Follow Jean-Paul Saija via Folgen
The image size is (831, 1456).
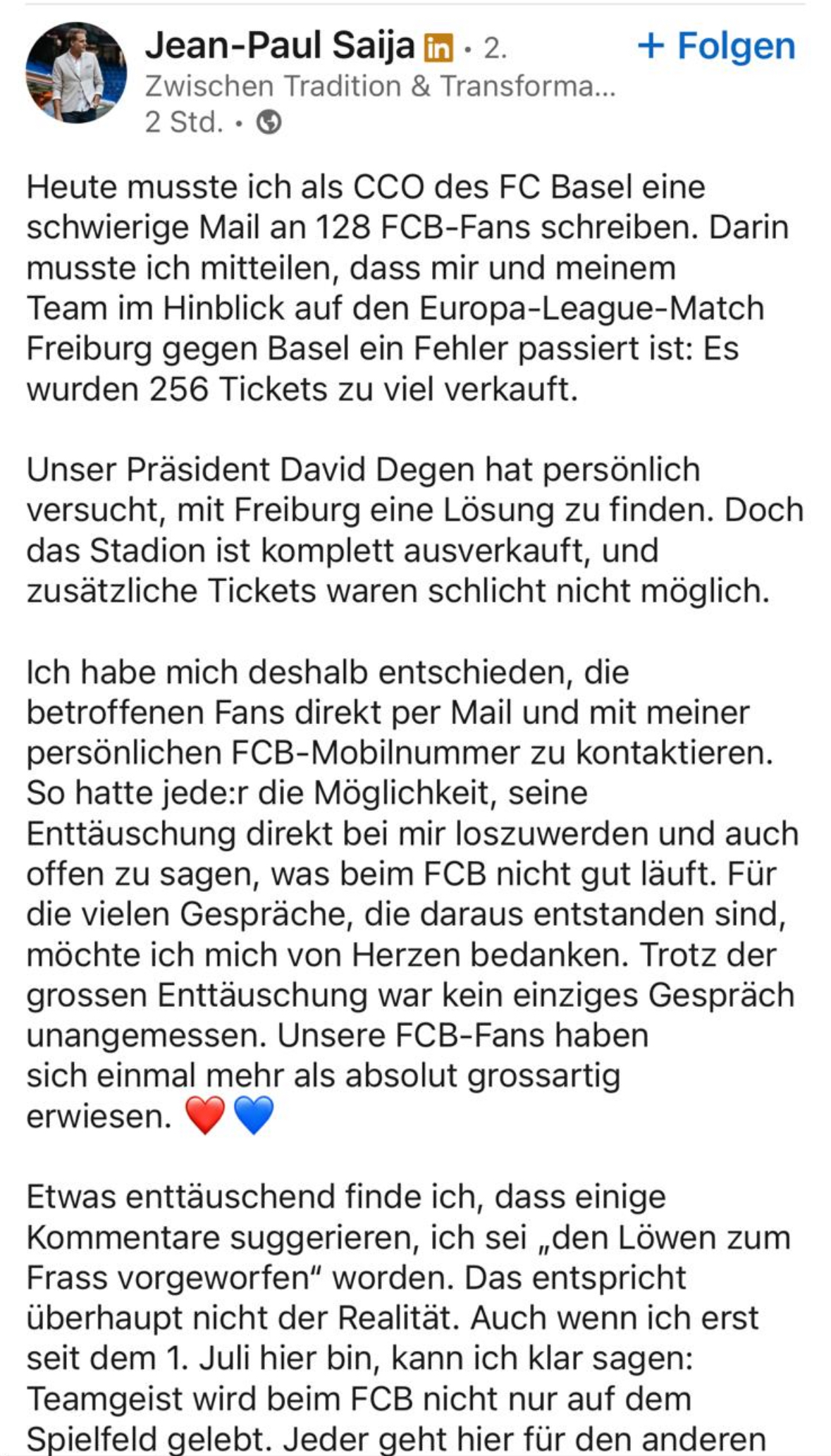[716, 47]
